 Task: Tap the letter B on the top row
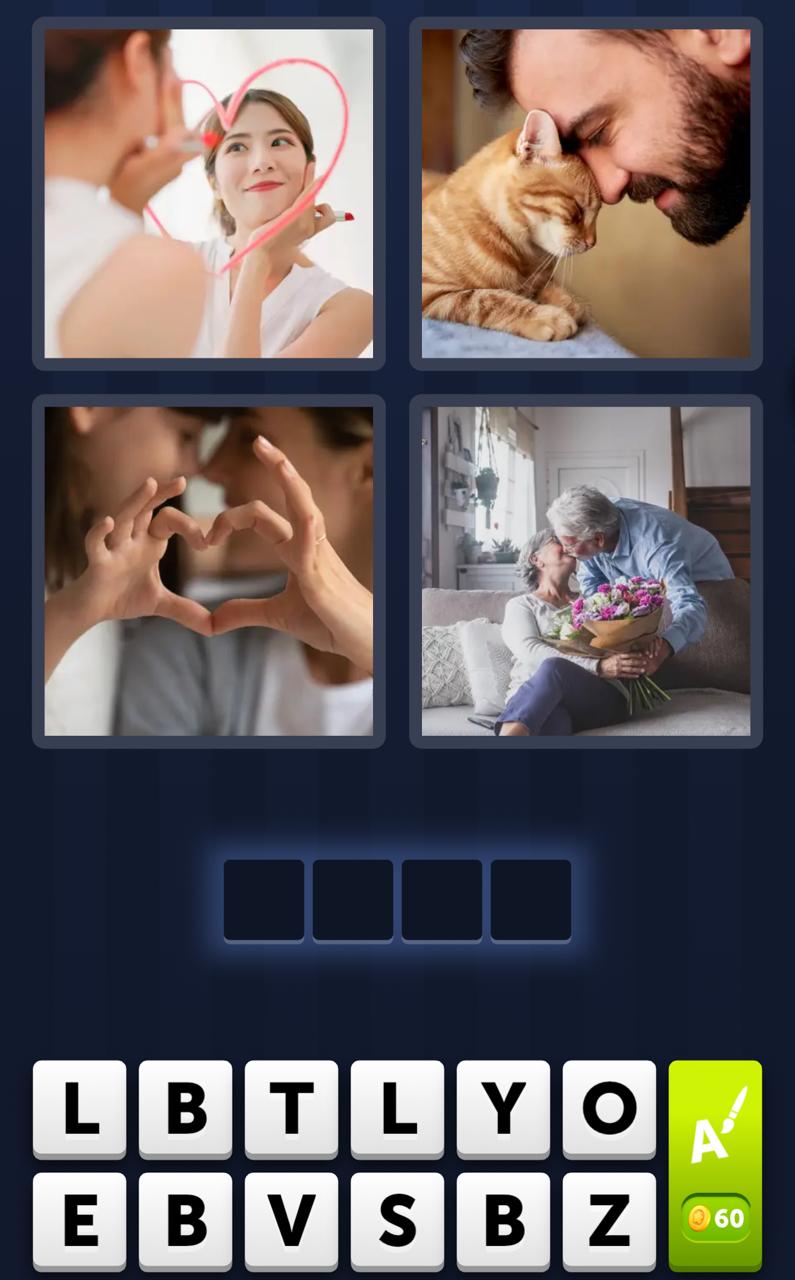pyautogui.click(x=185, y=1110)
